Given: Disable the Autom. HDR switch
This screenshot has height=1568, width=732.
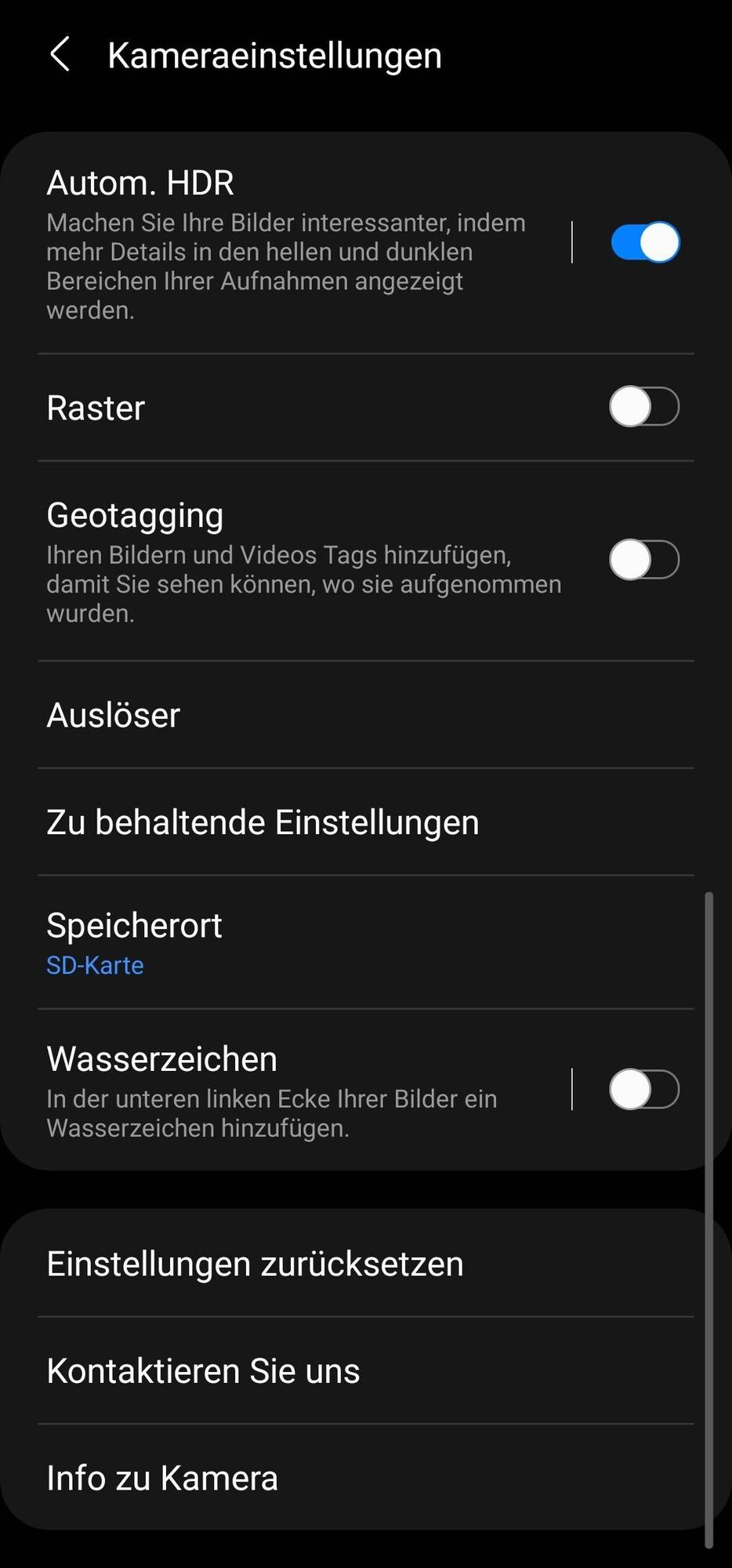Looking at the screenshot, I should pos(643,241).
